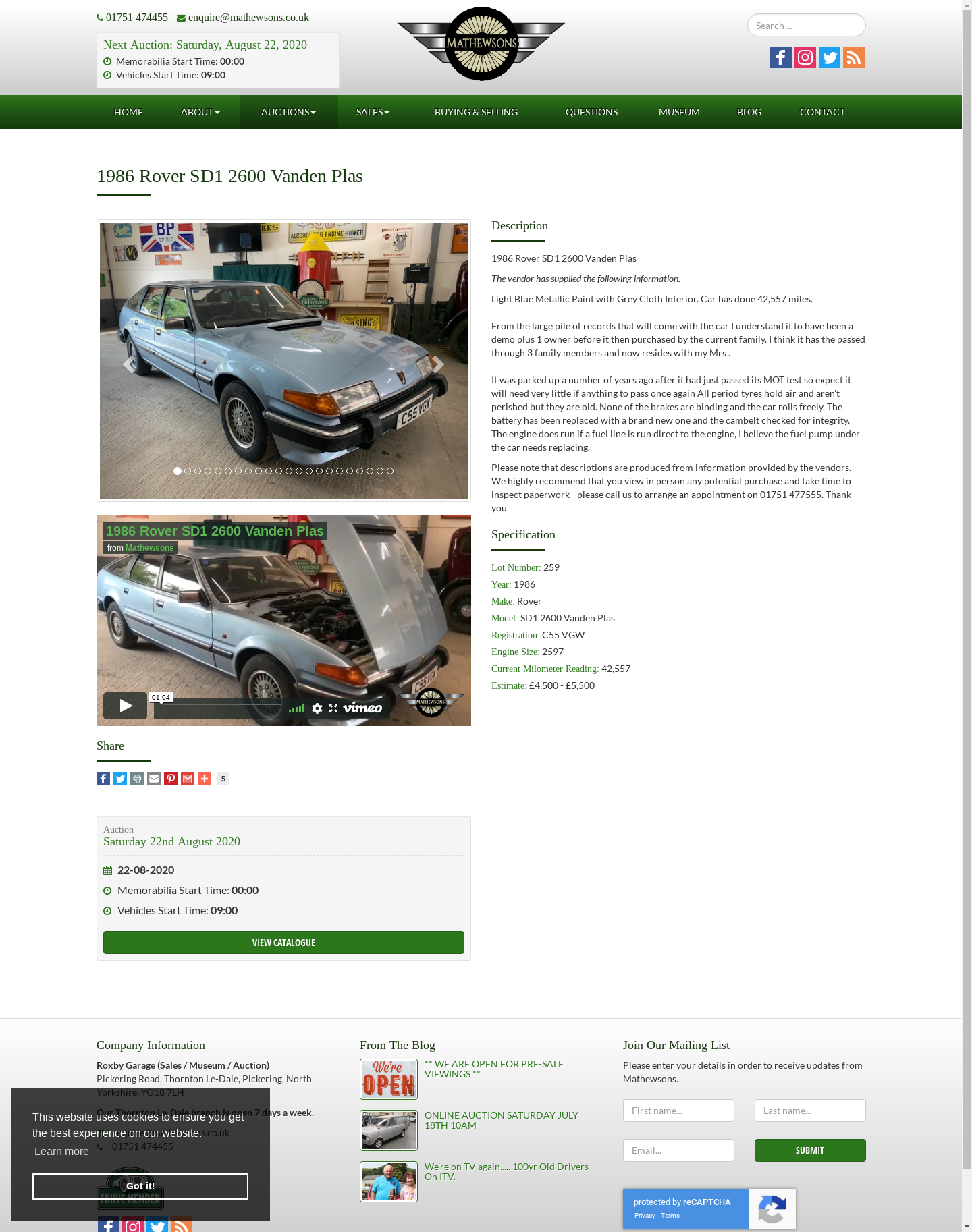Expand the Auctions dropdown menu
The height and width of the screenshot is (1232, 972).
click(288, 112)
